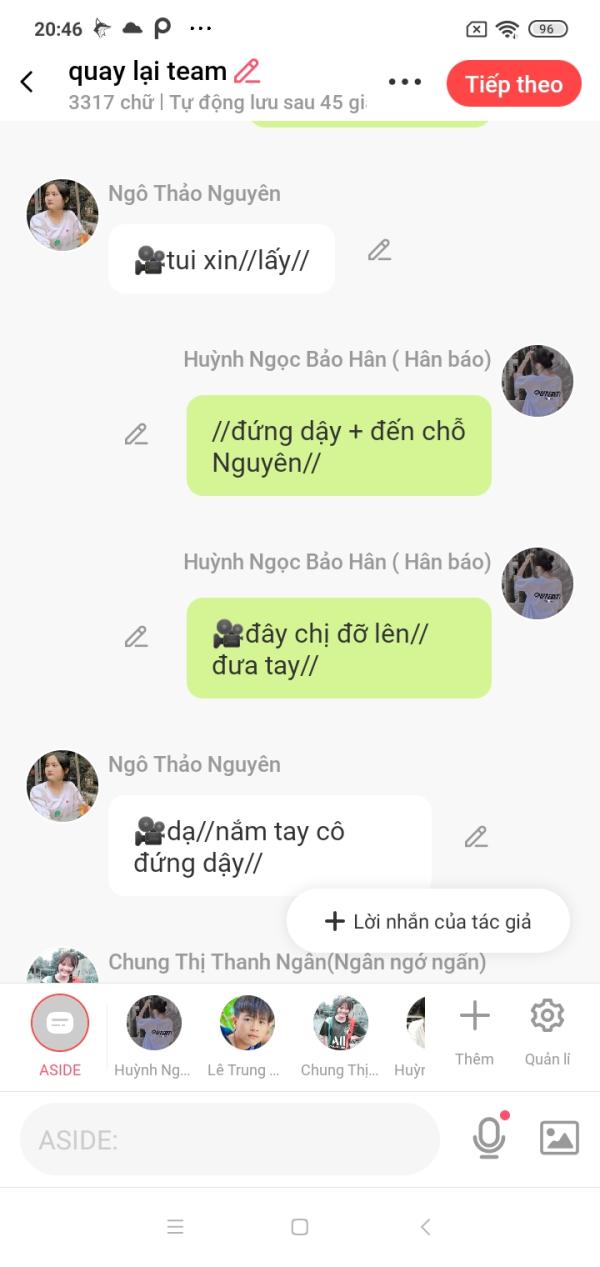
Task: Edit the story title 'quay lại team'
Action: 247,71
